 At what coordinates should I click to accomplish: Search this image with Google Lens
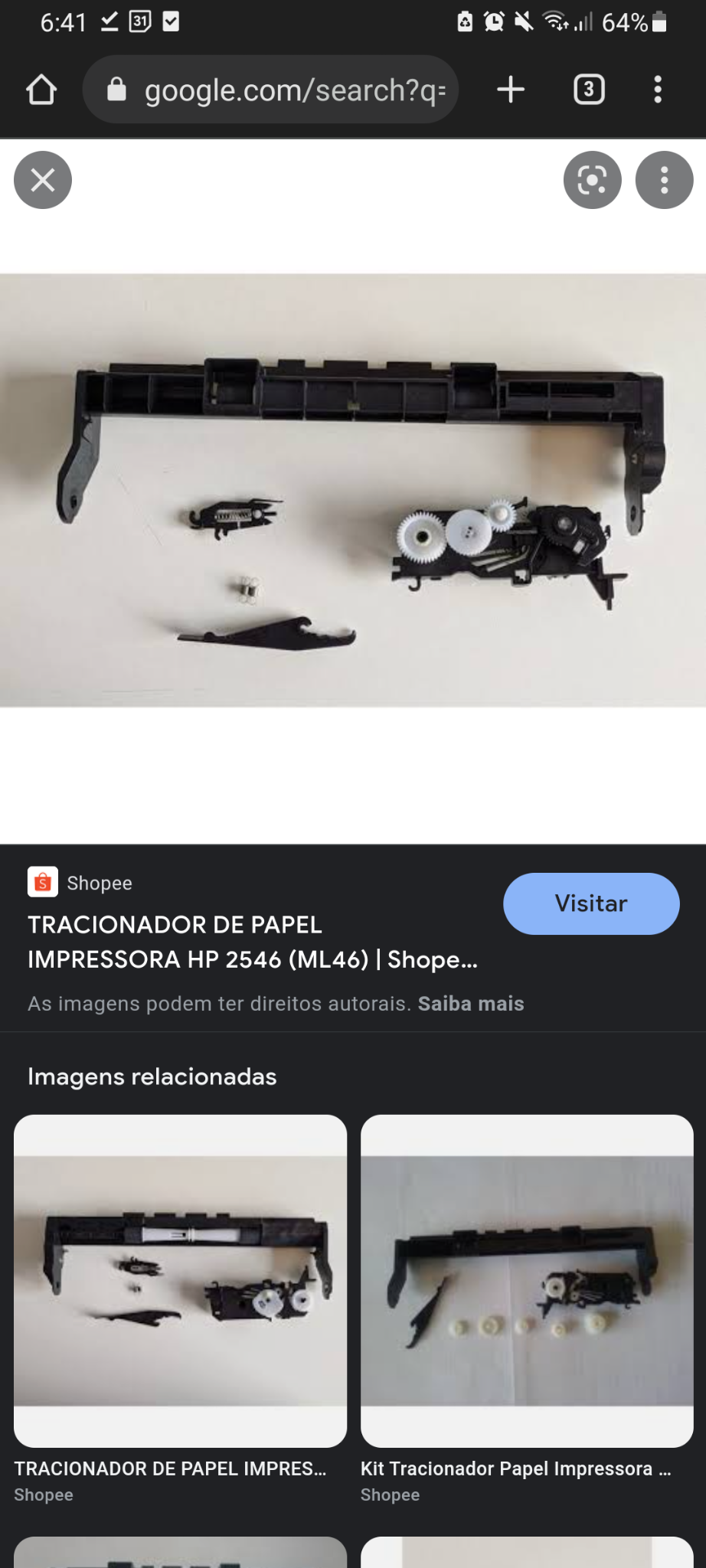592,180
